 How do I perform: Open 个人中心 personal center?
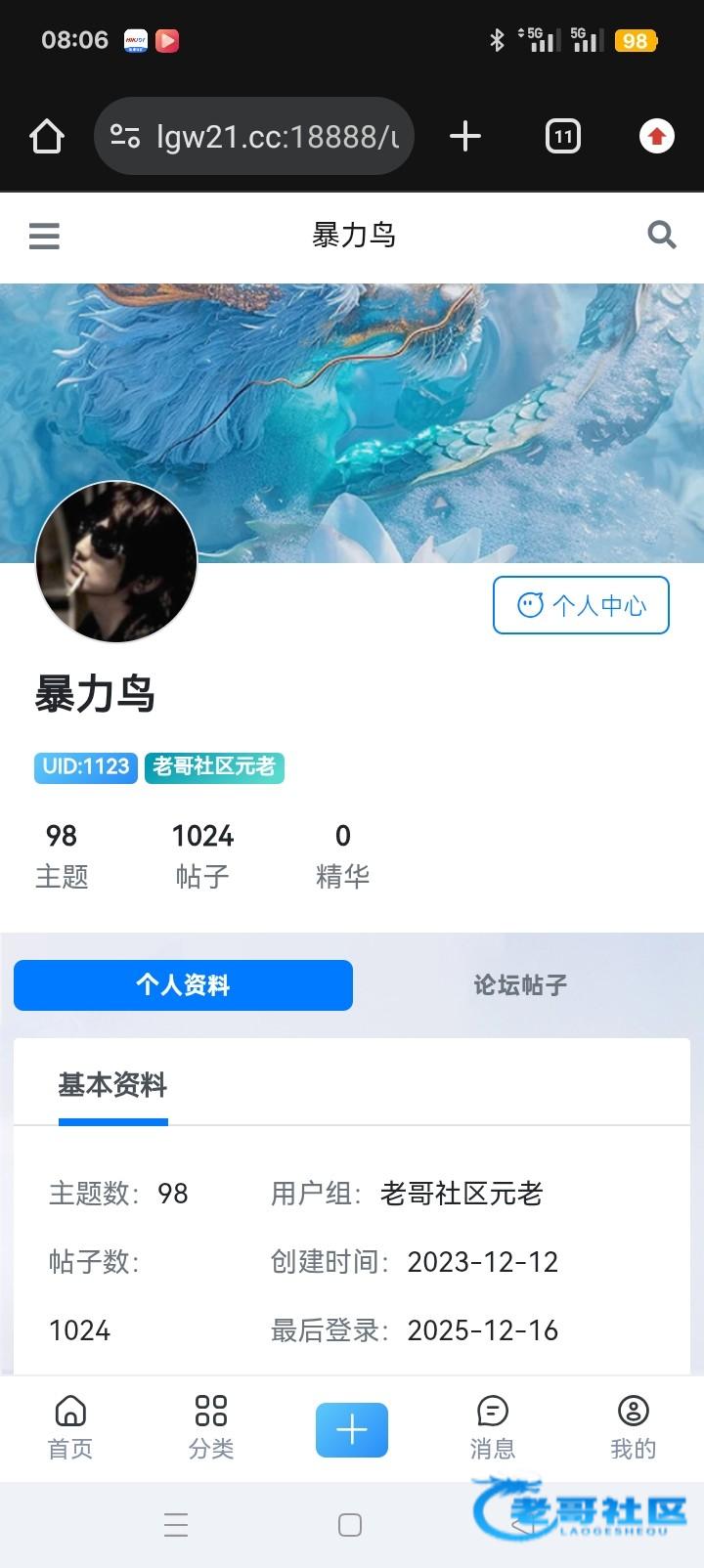pyautogui.click(x=581, y=605)
